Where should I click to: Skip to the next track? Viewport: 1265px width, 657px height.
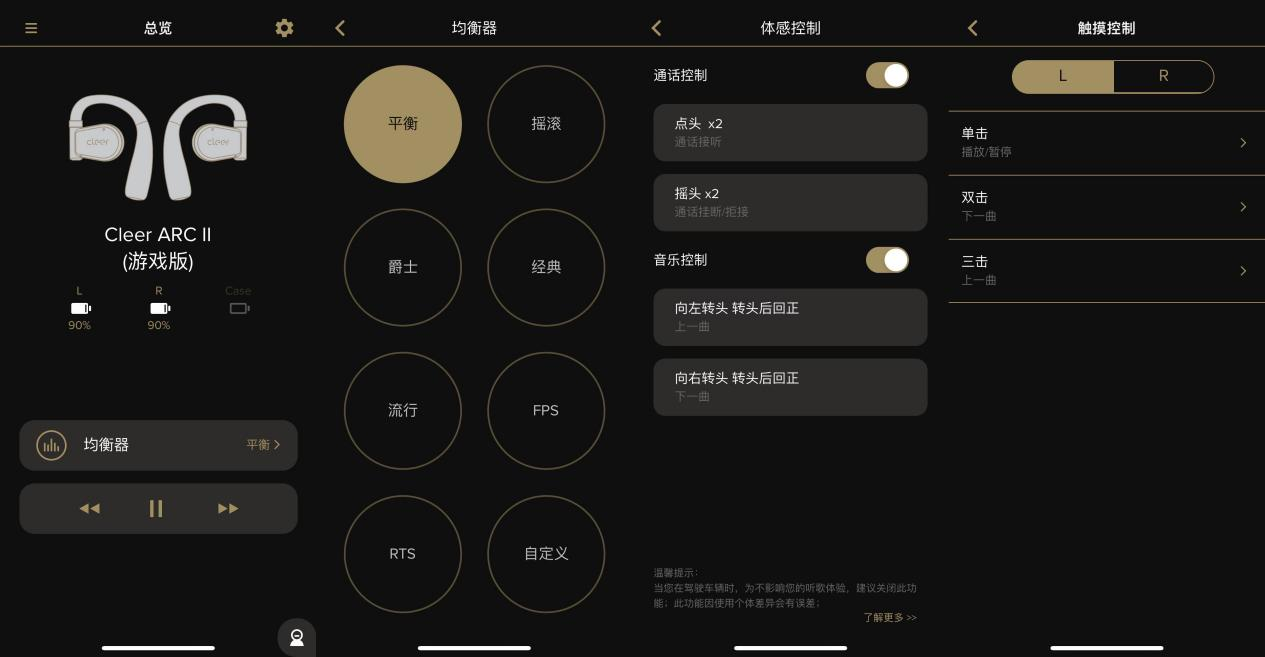[x=228, y=508]
